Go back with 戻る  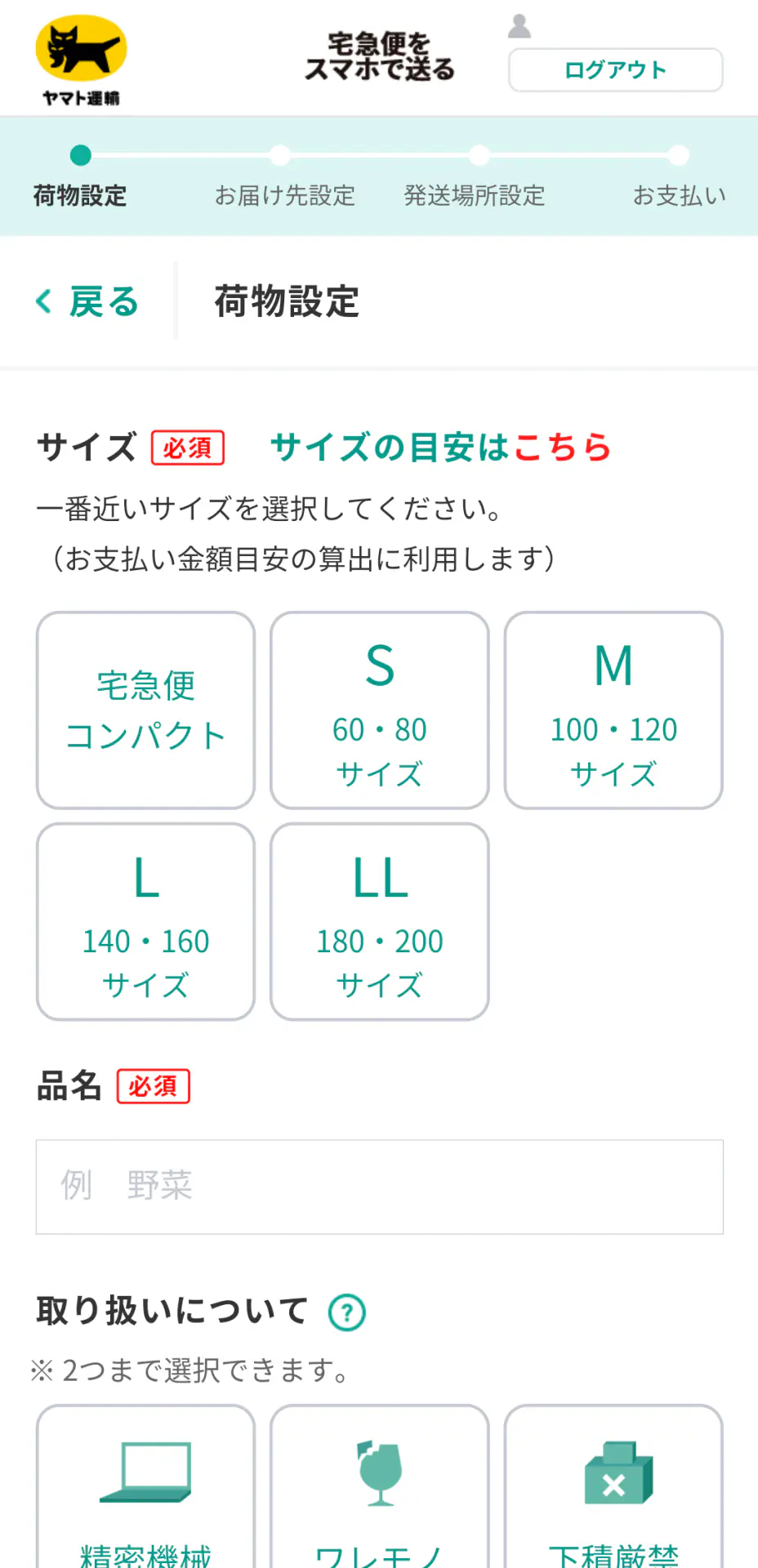tap(88, 301)
